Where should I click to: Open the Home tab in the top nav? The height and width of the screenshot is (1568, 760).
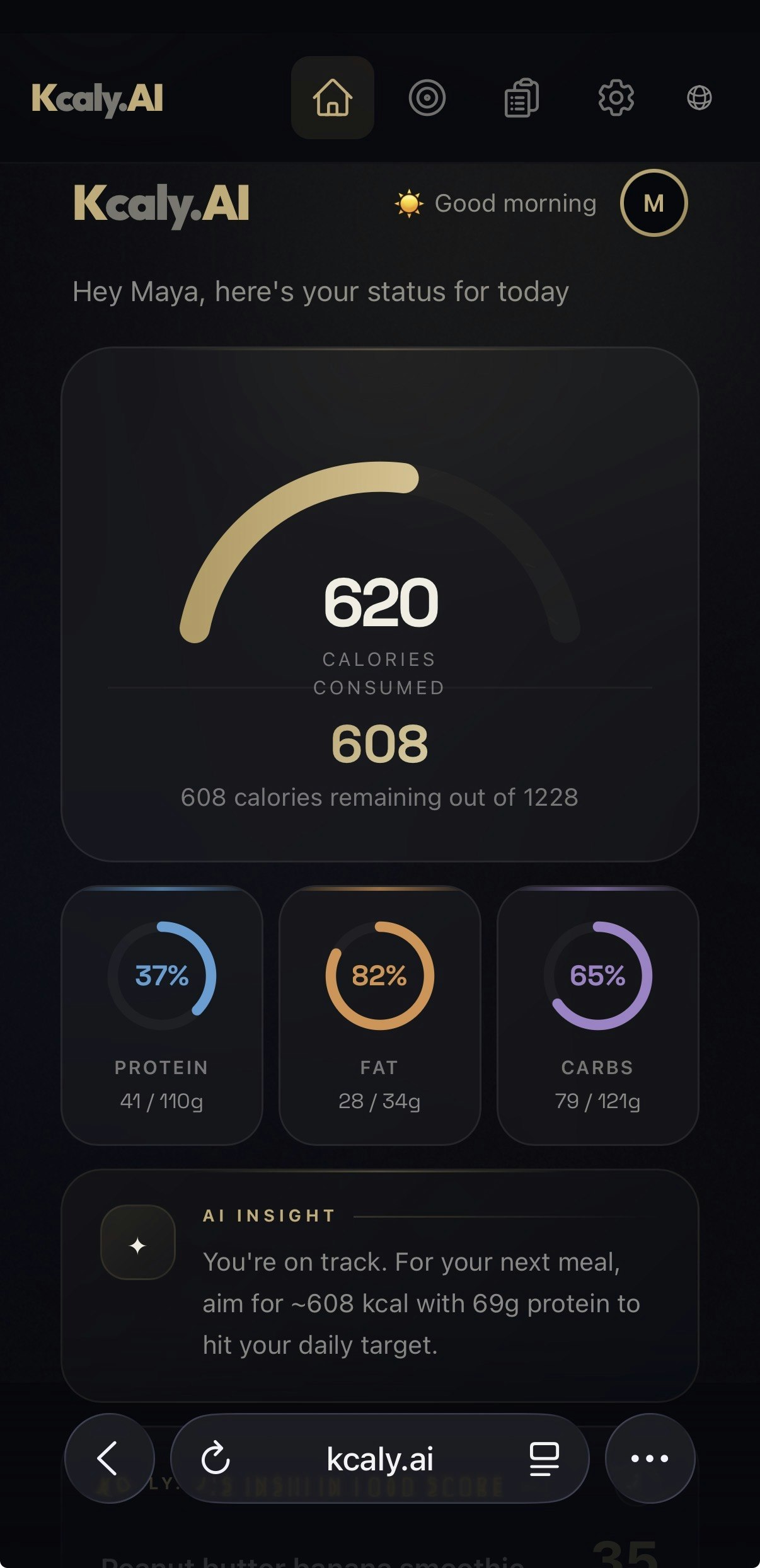point(332,98)
